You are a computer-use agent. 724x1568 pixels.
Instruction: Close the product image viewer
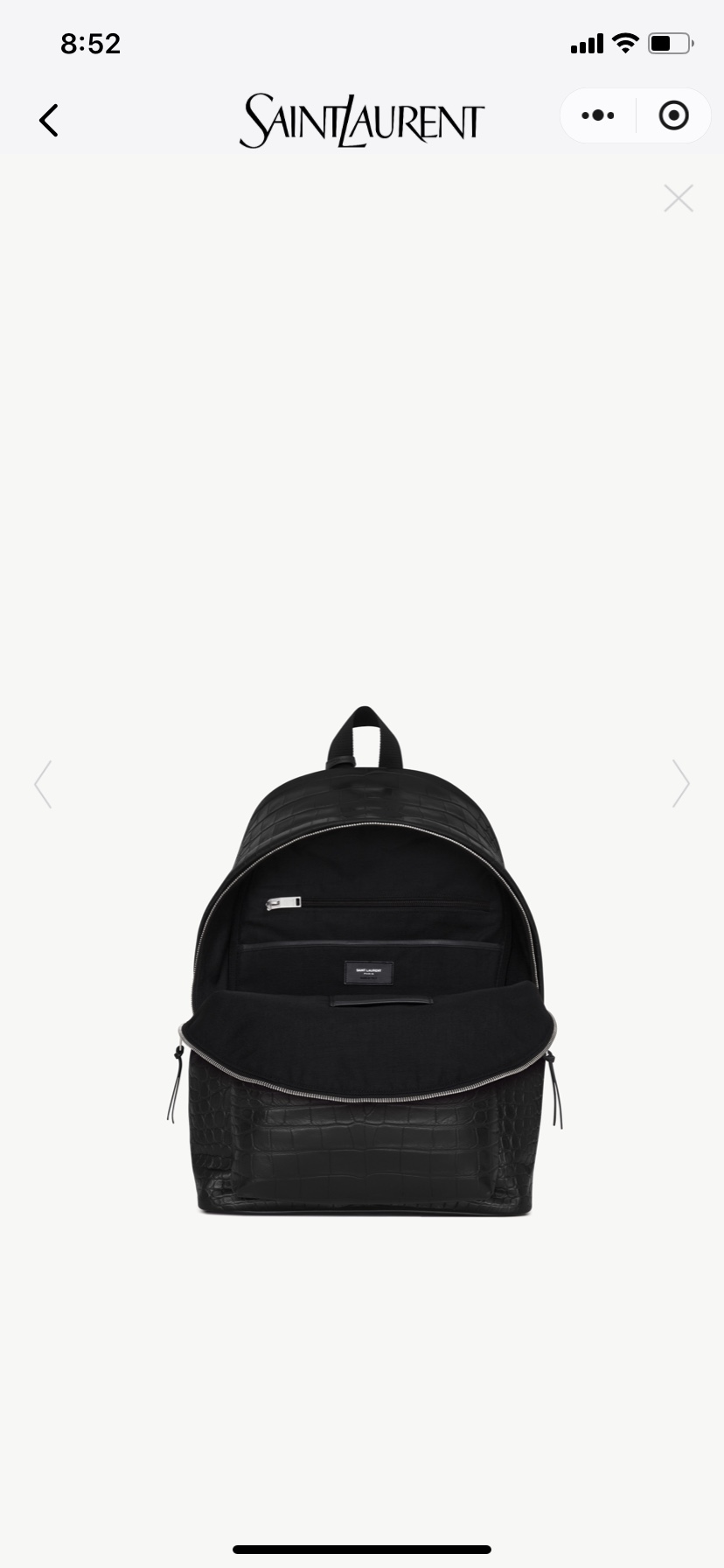[x=679, y=199]
